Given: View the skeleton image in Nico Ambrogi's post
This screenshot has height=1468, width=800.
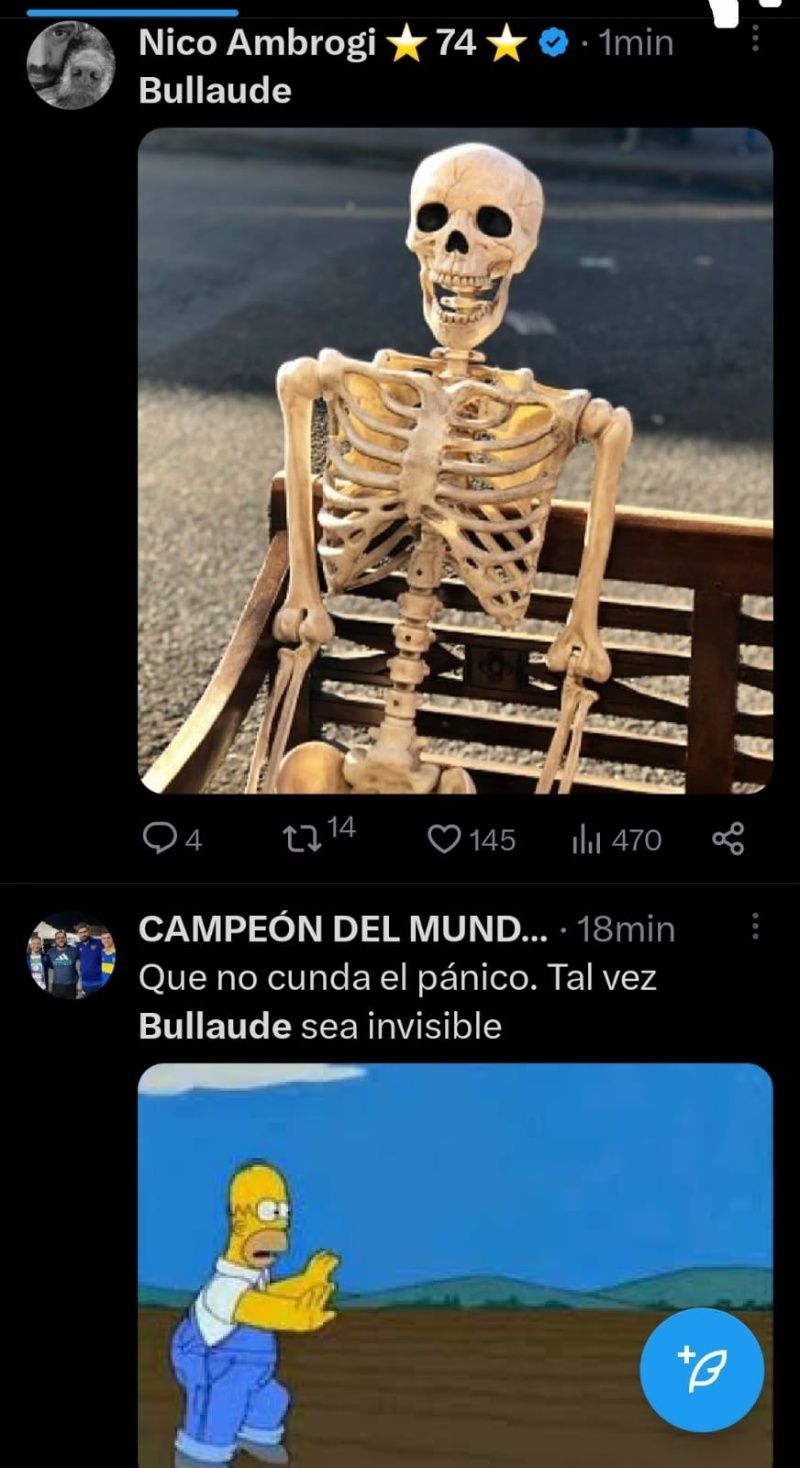Looking at the screenshot, I should tap(455, 460).
